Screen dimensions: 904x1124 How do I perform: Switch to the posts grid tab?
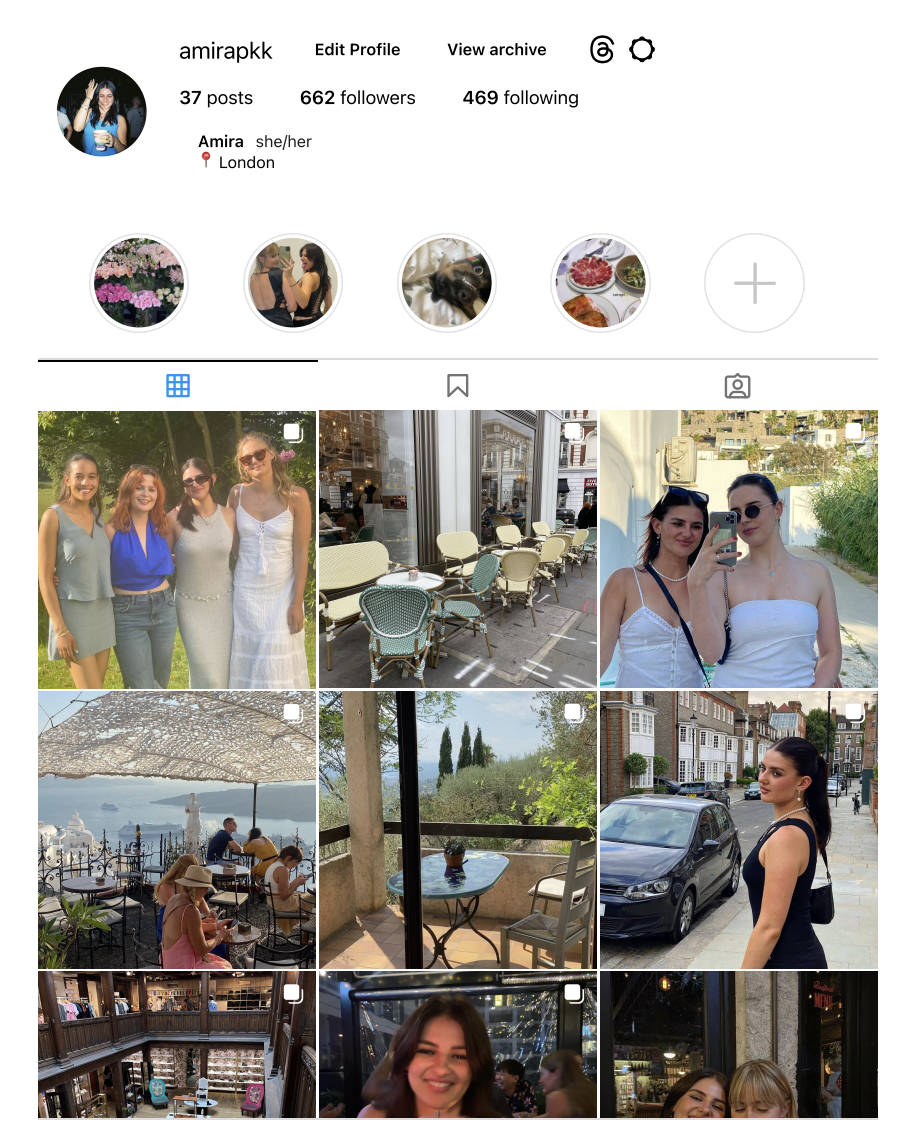178,386
